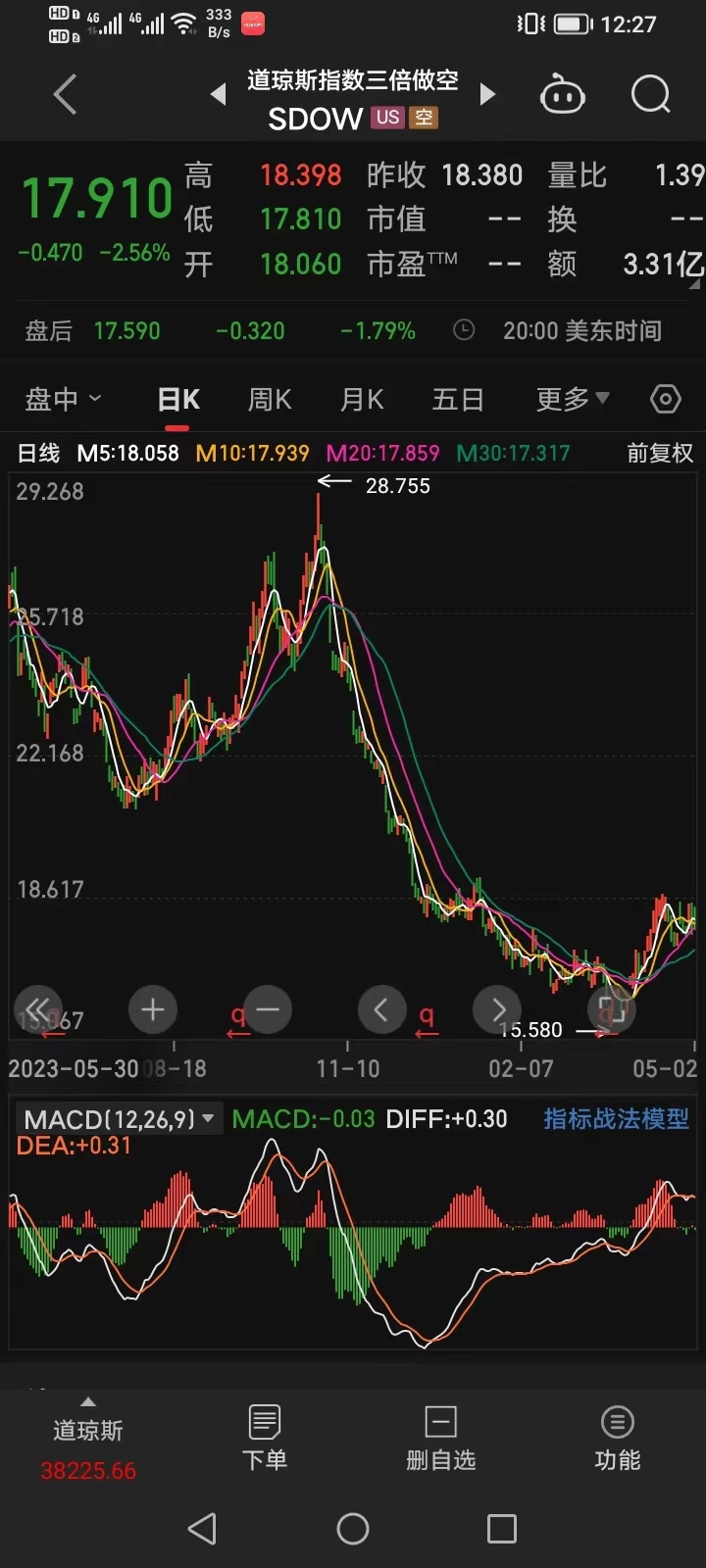706x1568 pixels.
Task: Open the MACD(12,26,9) indicator dropdown
Action: pyautogui.click(x=118, y=1118)
